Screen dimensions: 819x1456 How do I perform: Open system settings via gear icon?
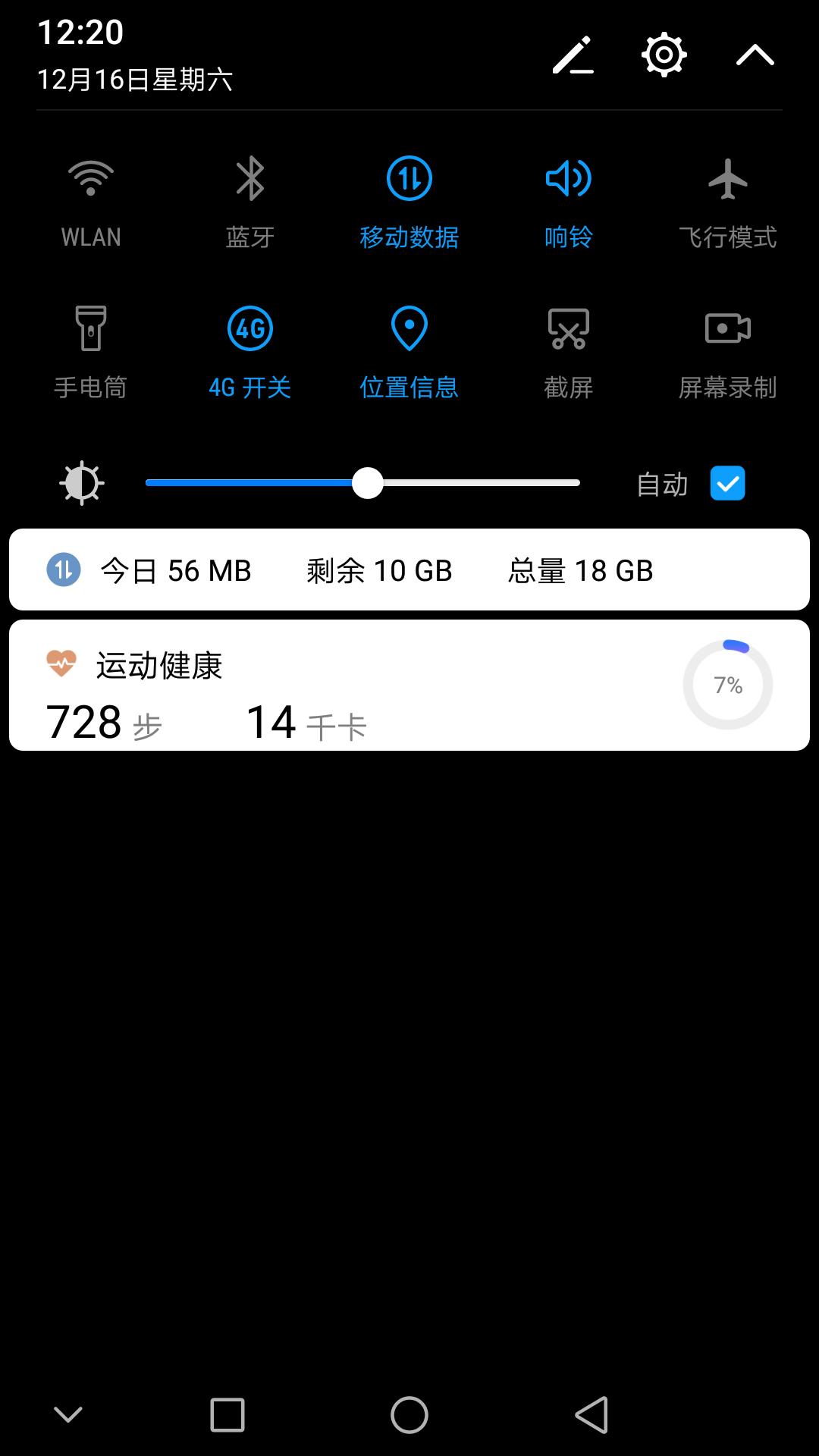click(x=664, y=55)
